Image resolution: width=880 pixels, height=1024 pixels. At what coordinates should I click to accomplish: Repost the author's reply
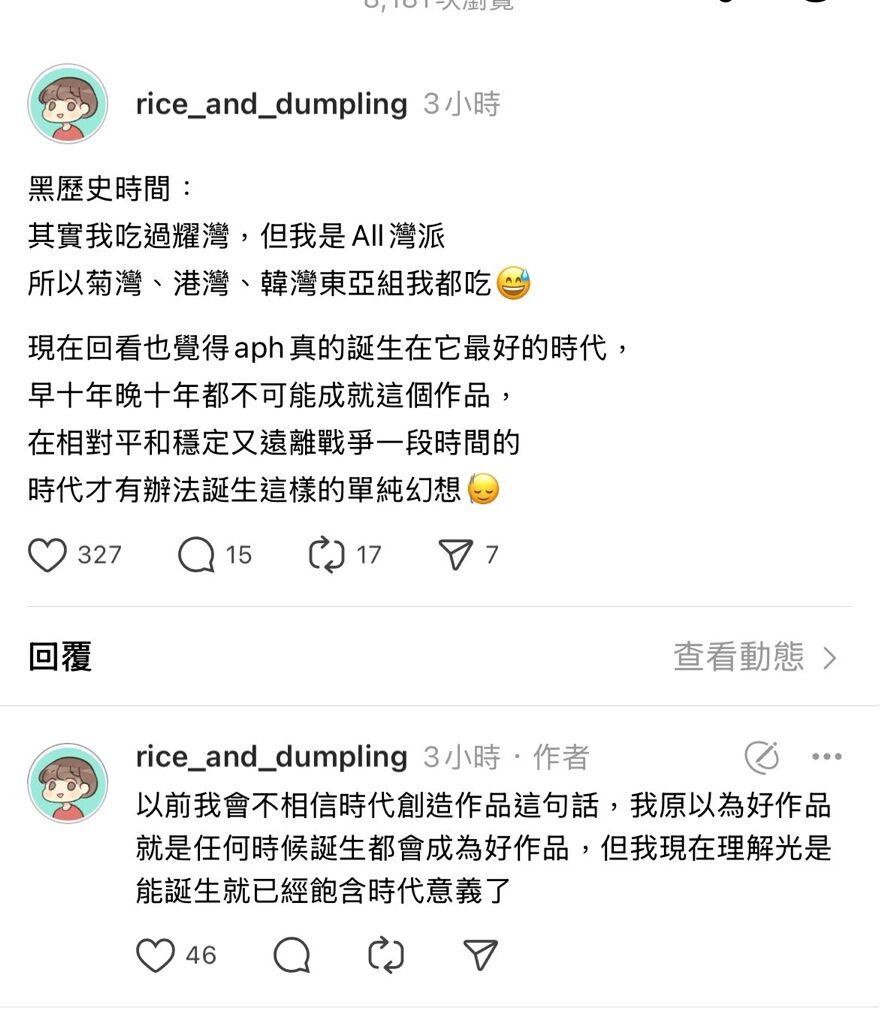pyautogui.click(x=386, y=955)
